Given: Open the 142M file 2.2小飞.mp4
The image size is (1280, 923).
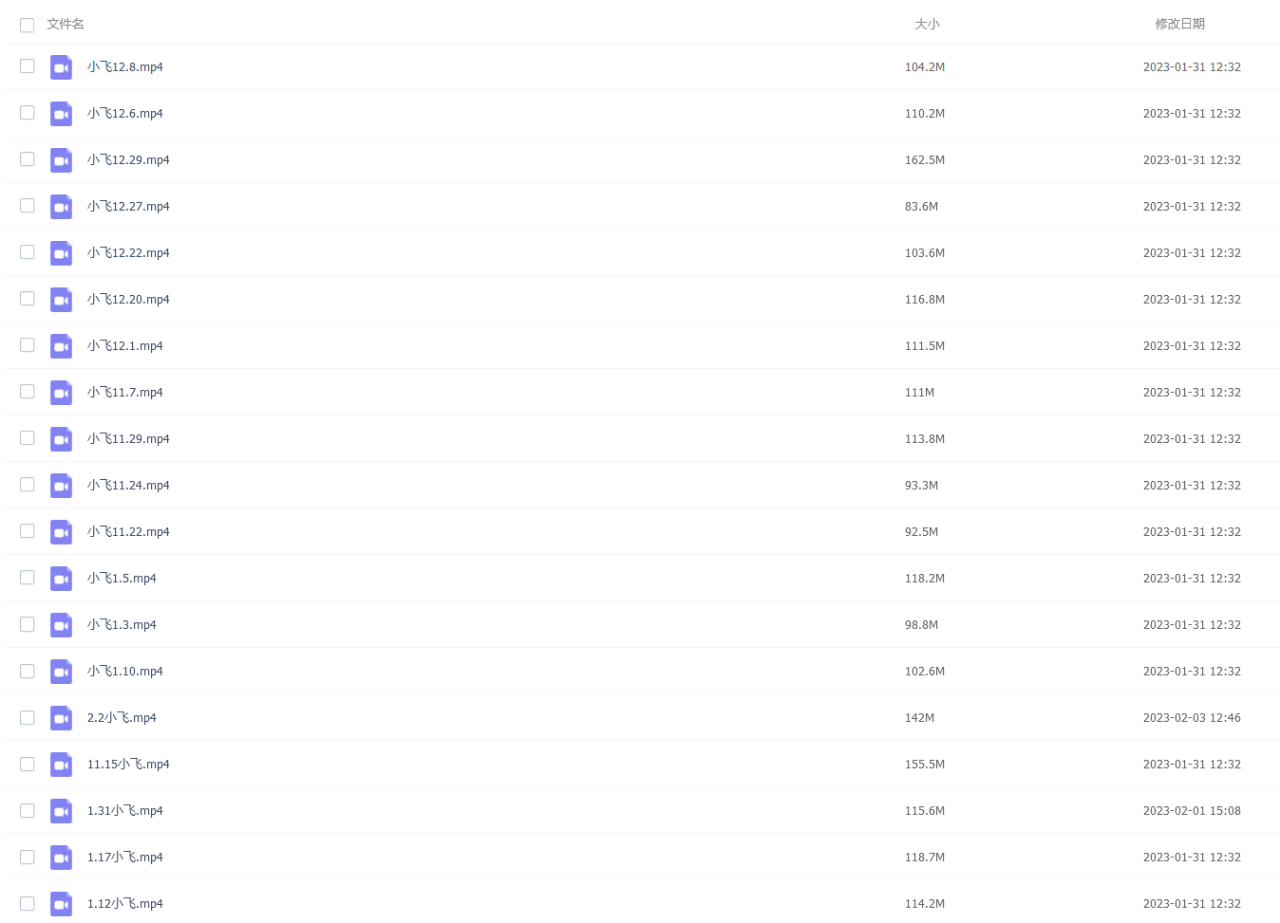Looking at the screenshot, I should 122,718.
